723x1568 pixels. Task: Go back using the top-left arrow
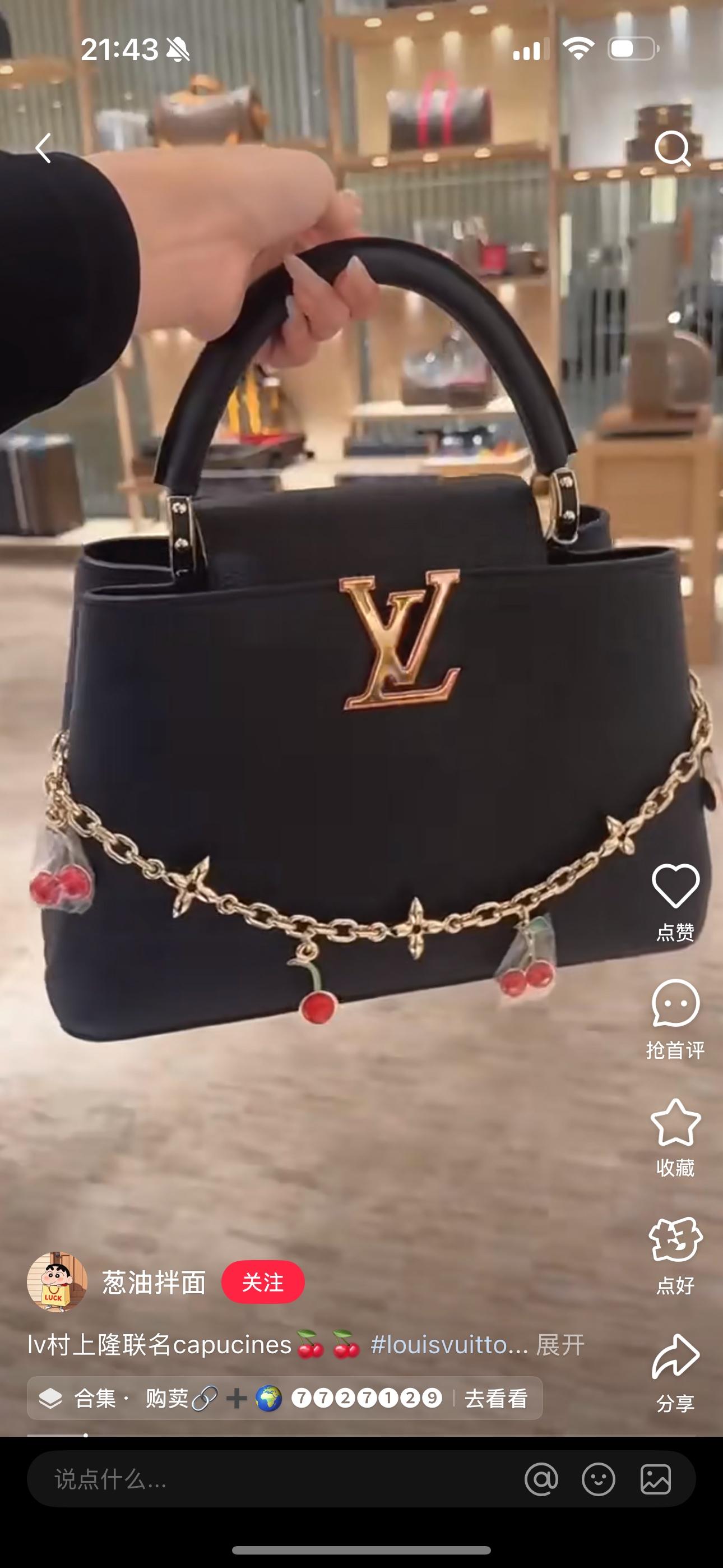tap(43, 148)
